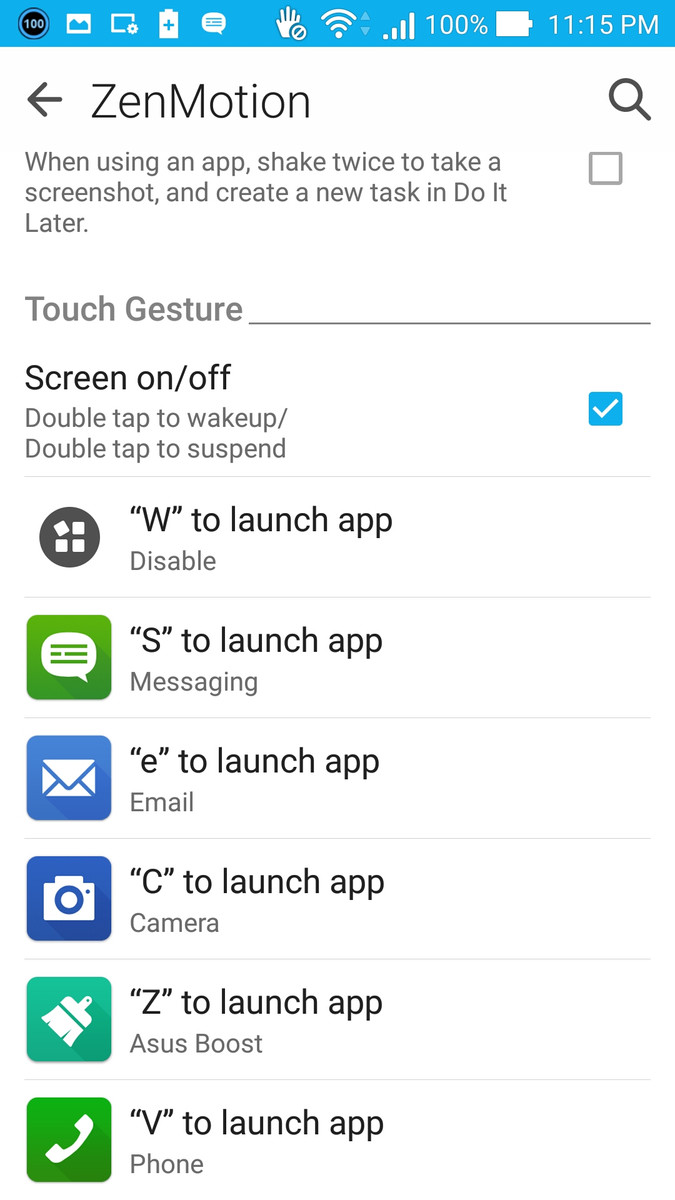
Task: Go back from ZenMotion settings
Action: pos(44,100)
